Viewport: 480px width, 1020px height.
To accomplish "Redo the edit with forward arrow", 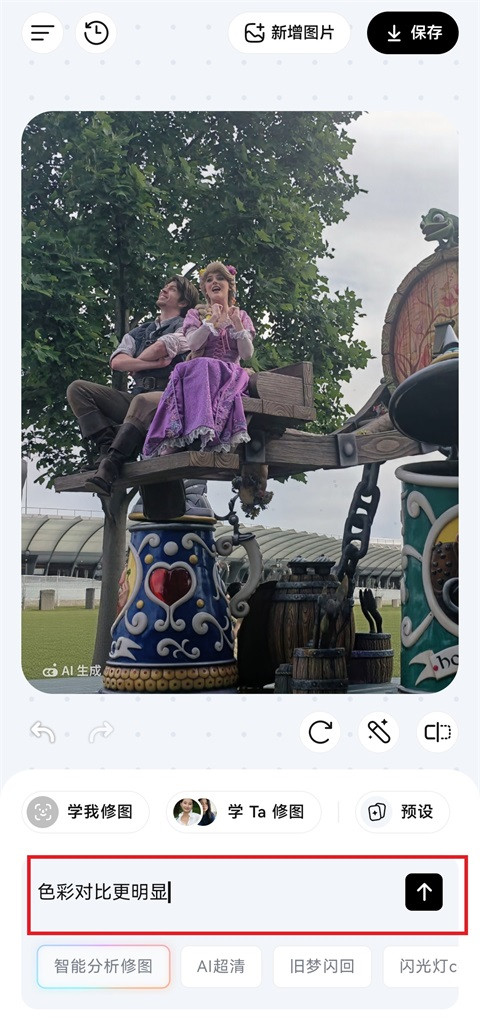I will (x=101, y=732).
